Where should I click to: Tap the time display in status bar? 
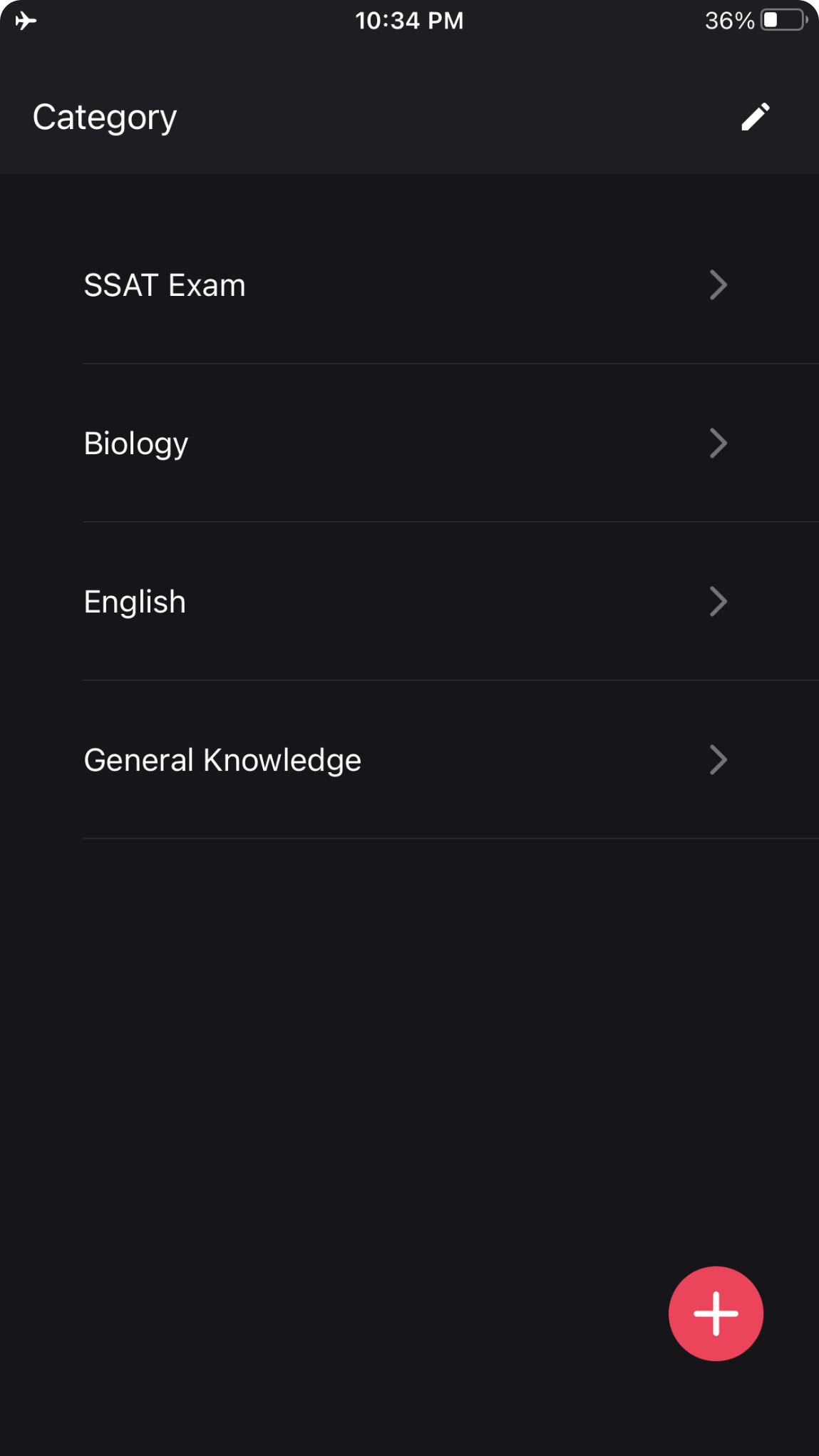409,21
